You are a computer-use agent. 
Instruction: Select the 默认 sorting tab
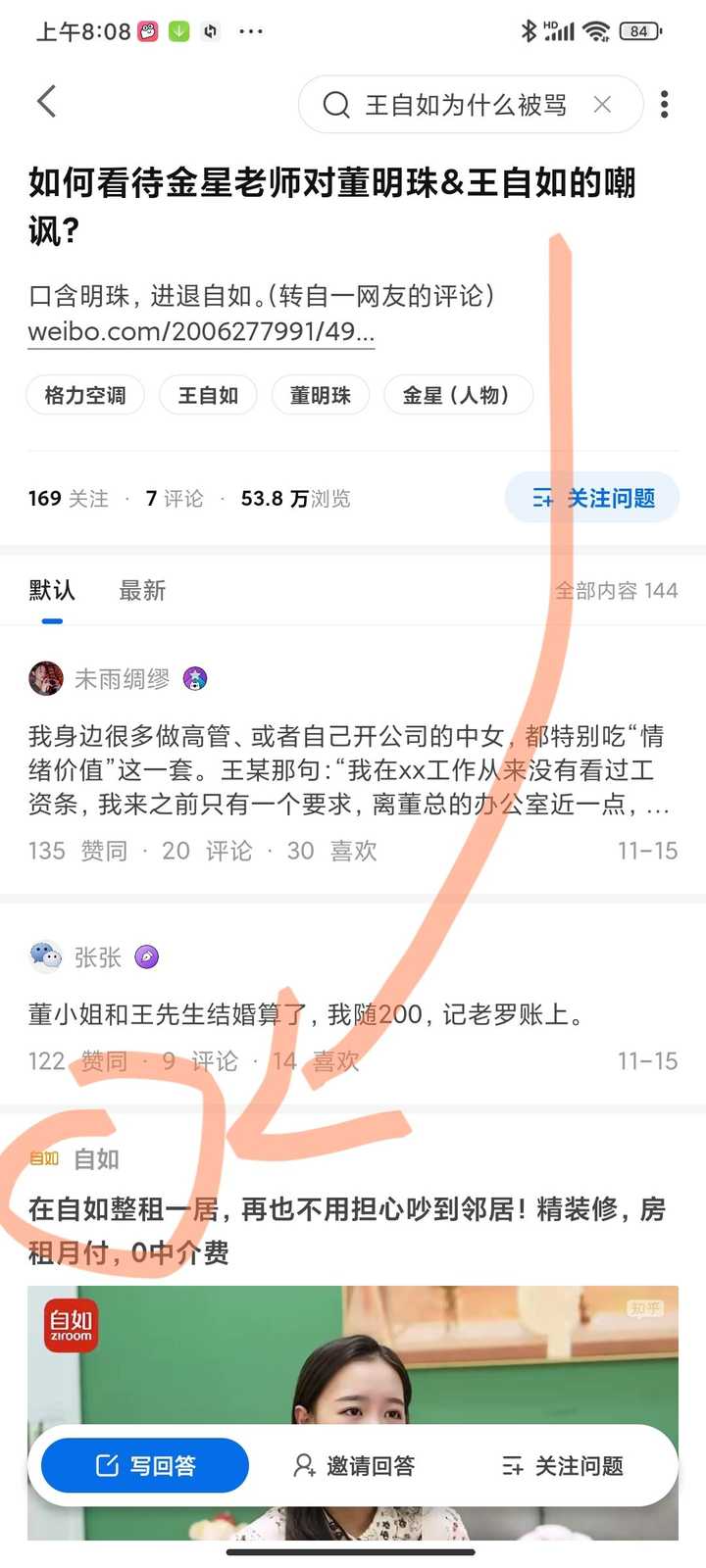coord(52,590)
